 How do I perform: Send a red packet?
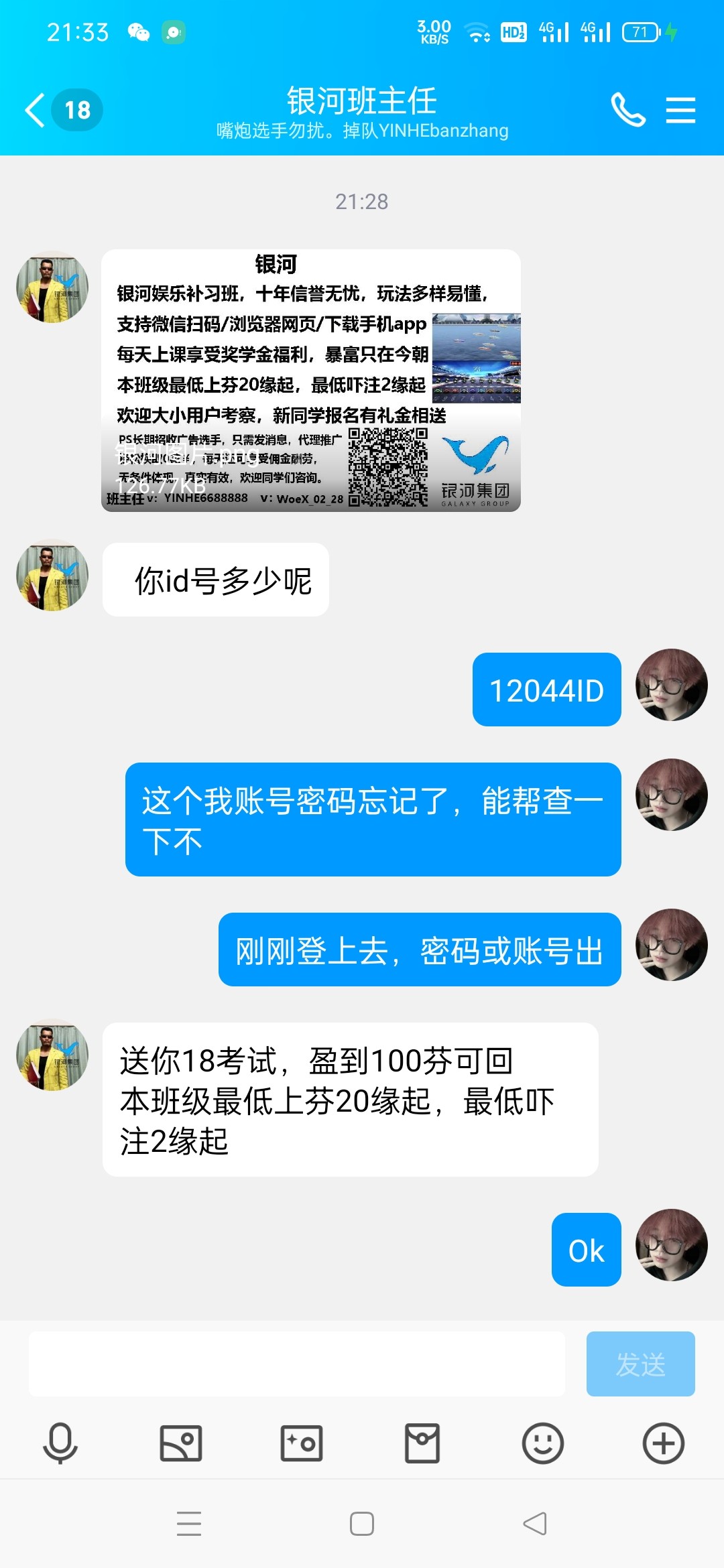click(x=422, y=1443)
